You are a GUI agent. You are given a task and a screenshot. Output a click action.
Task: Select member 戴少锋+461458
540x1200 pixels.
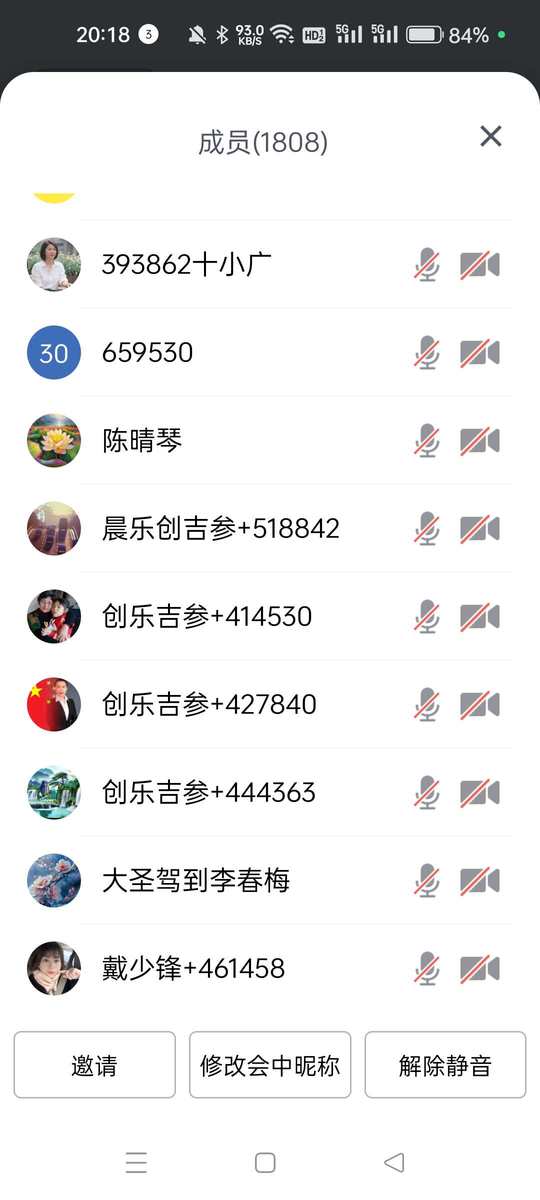click(270, 969)
